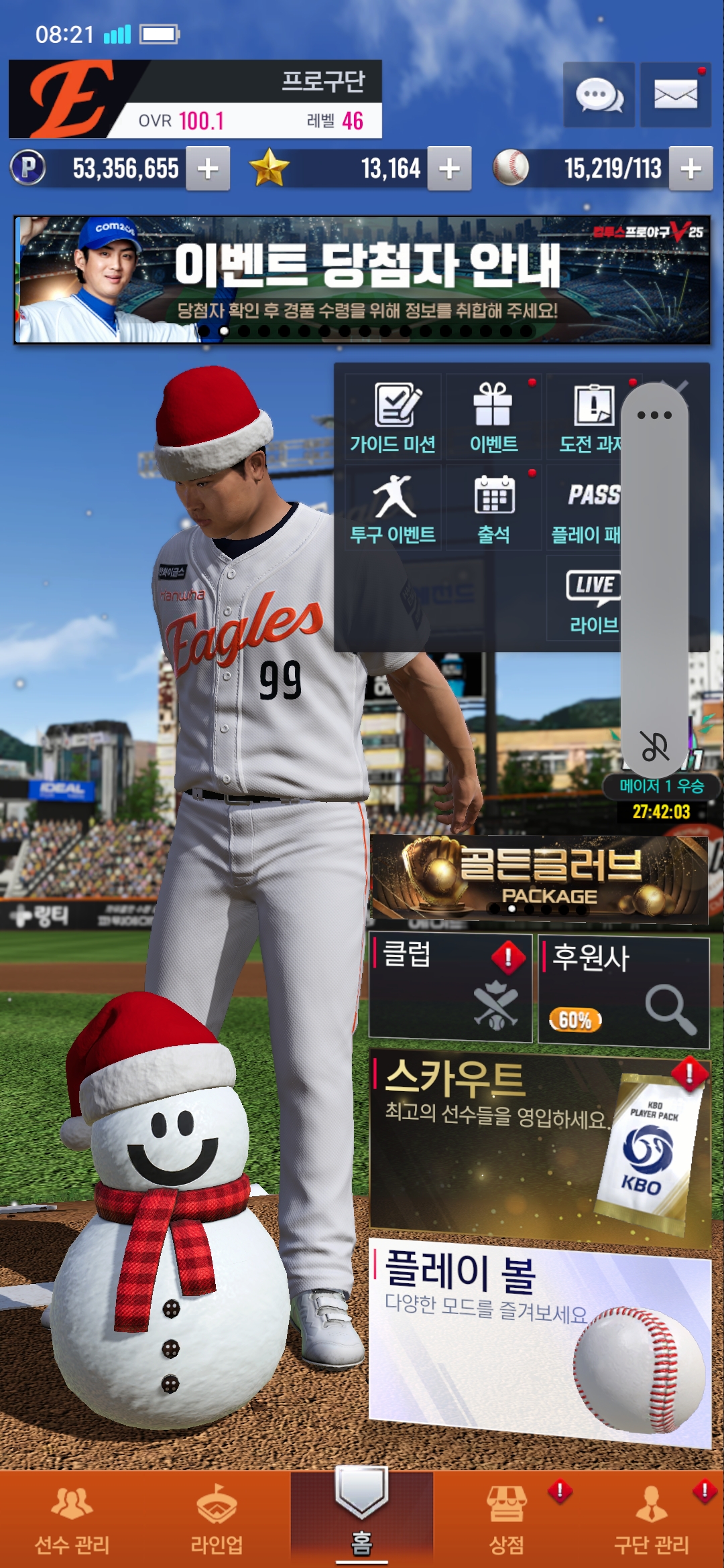The image size is (724, 1568).
Task: Open the 클럽 card
Action: 450,988
